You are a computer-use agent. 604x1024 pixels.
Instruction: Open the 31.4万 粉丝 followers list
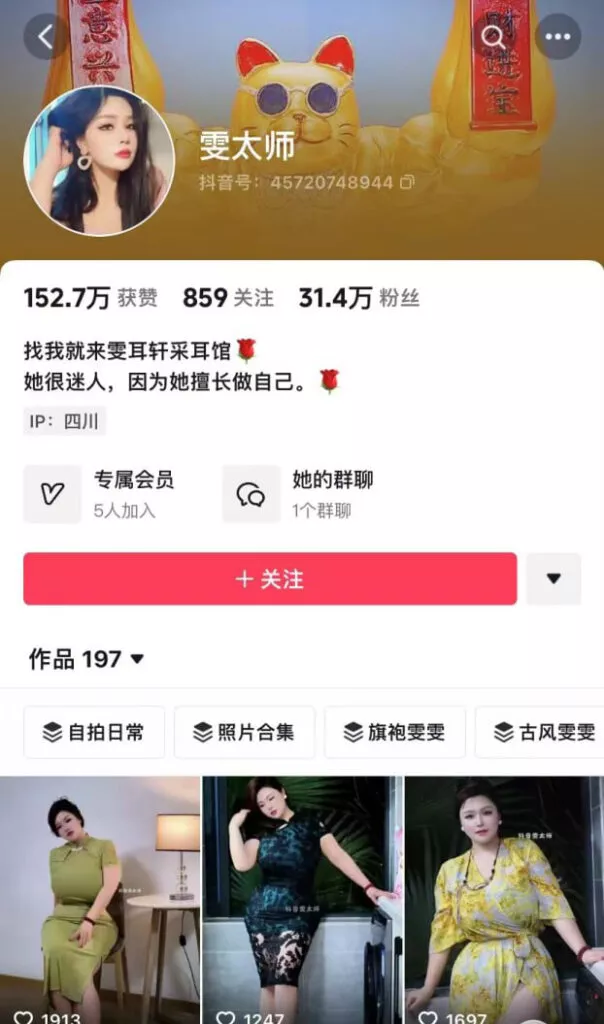(358, 297)
